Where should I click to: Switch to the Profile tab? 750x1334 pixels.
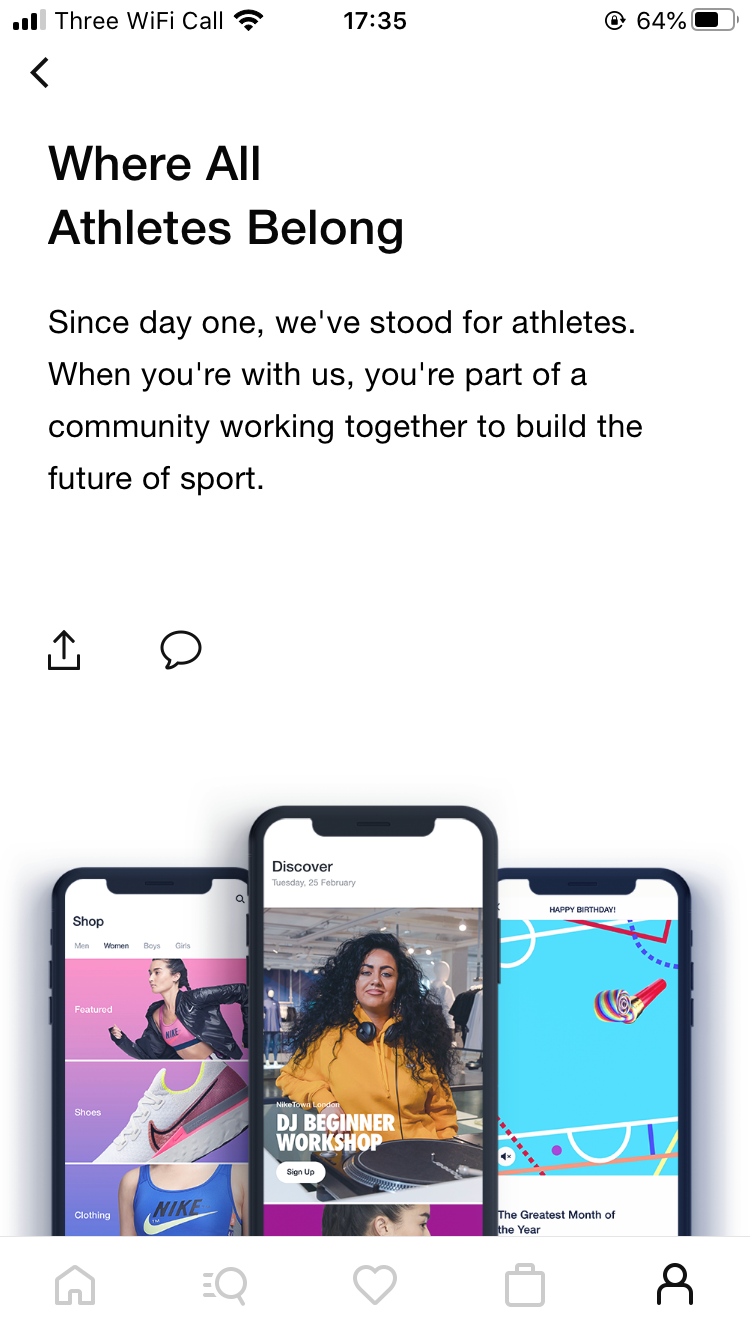tap(675, 1285)
